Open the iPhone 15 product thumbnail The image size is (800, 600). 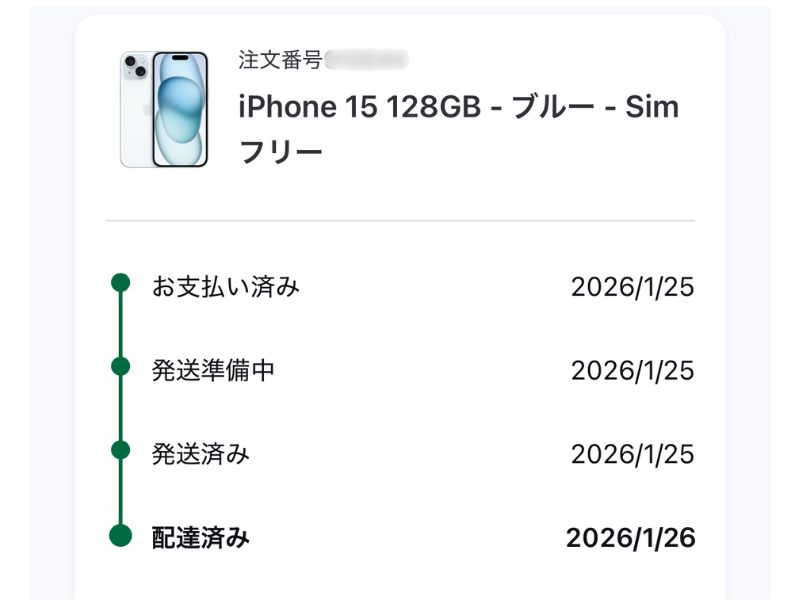click(164, 109)
